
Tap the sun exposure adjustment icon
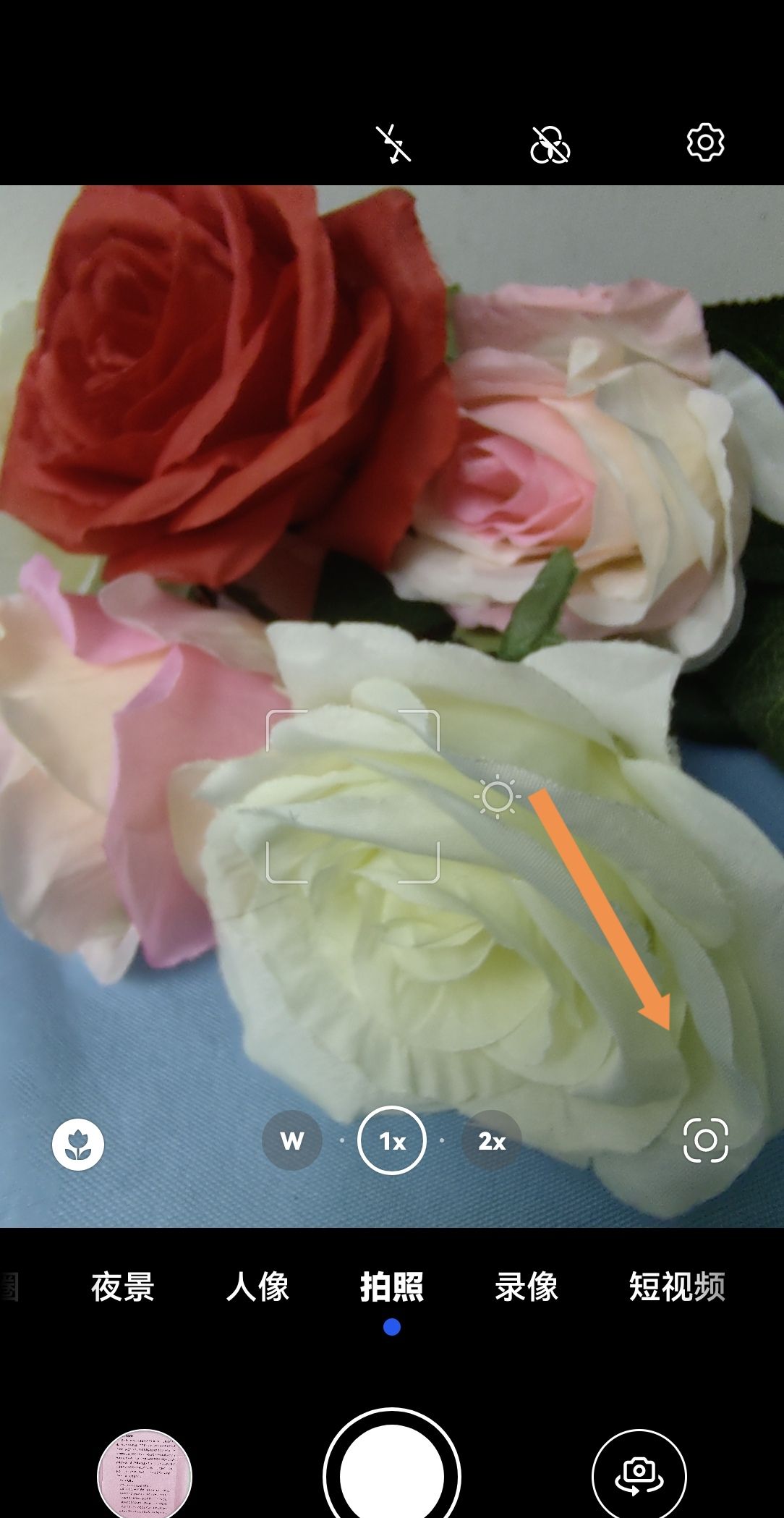tap(497, 797)
